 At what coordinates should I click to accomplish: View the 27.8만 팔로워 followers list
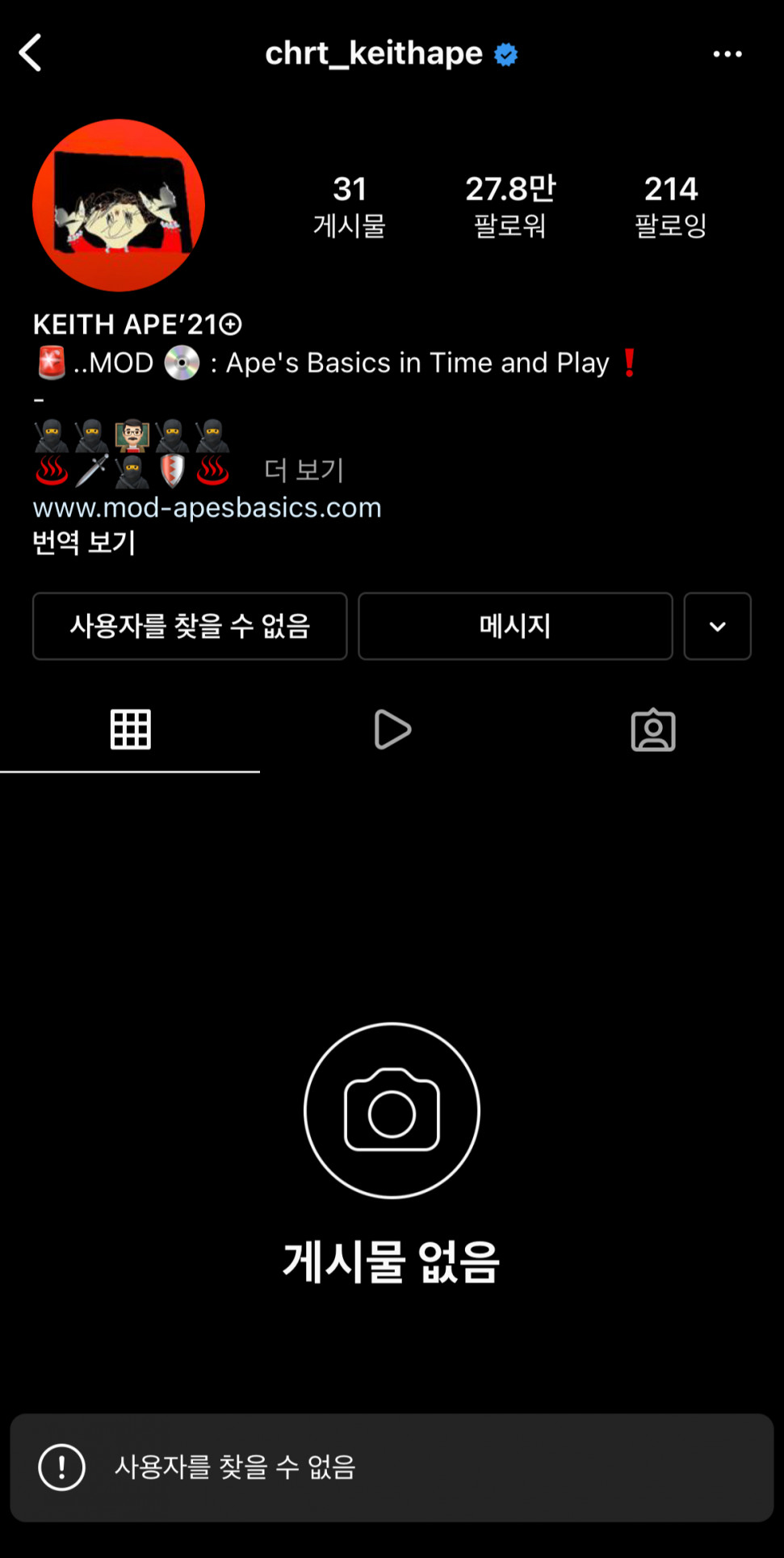click(510, 206)
